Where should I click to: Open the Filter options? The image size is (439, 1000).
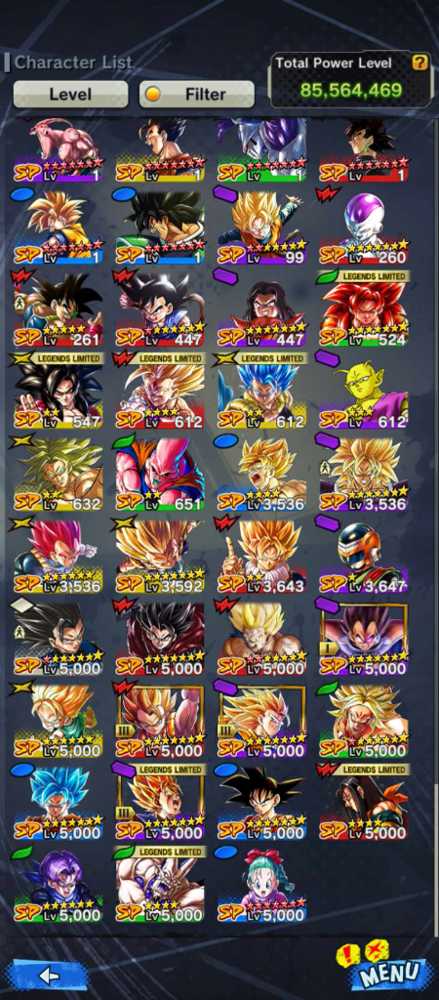(x=197, y=94)
